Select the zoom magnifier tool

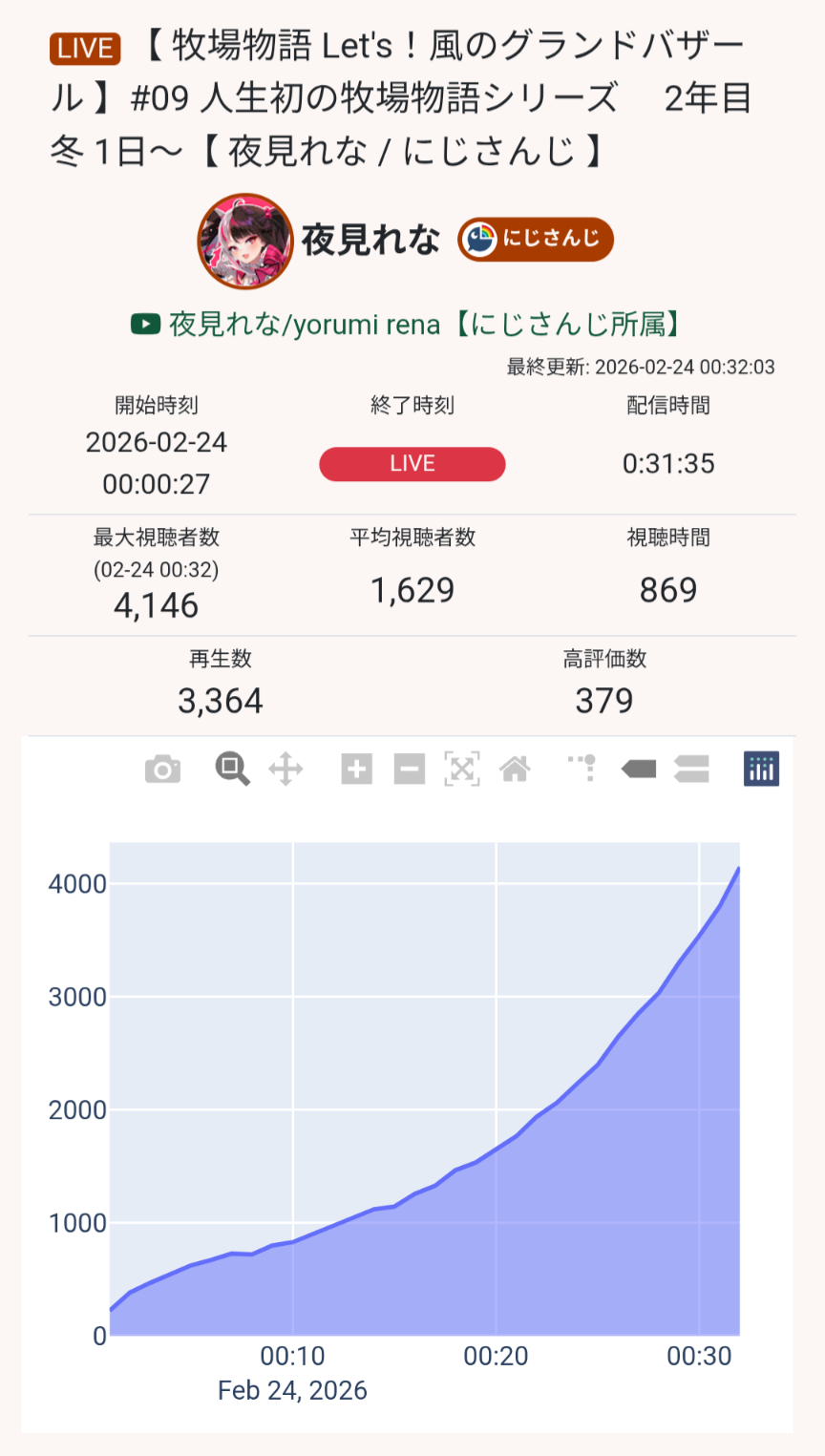(x=232, y=769)
